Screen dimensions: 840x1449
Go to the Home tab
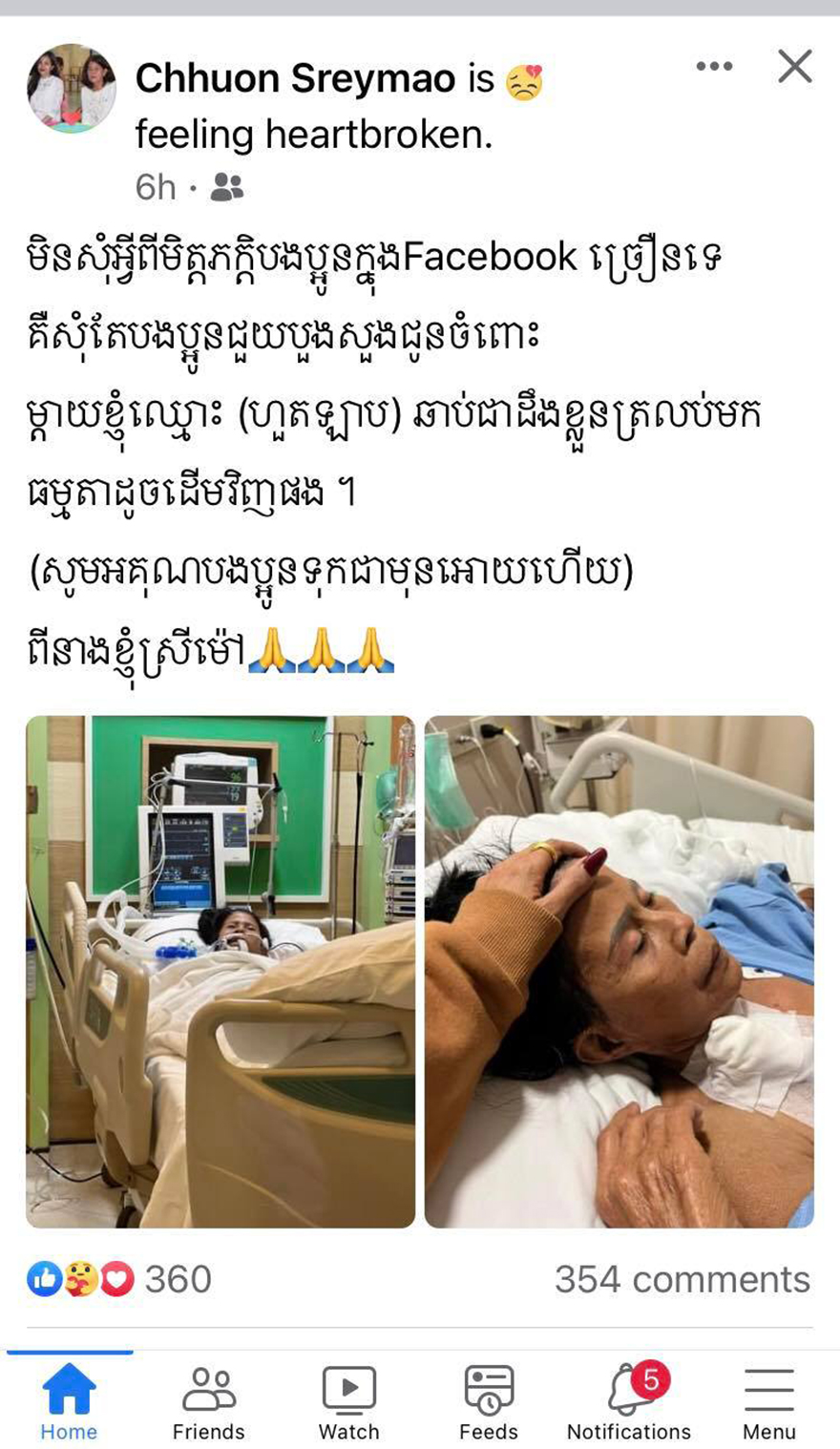pyautogui.click(x=69, y=1400)
